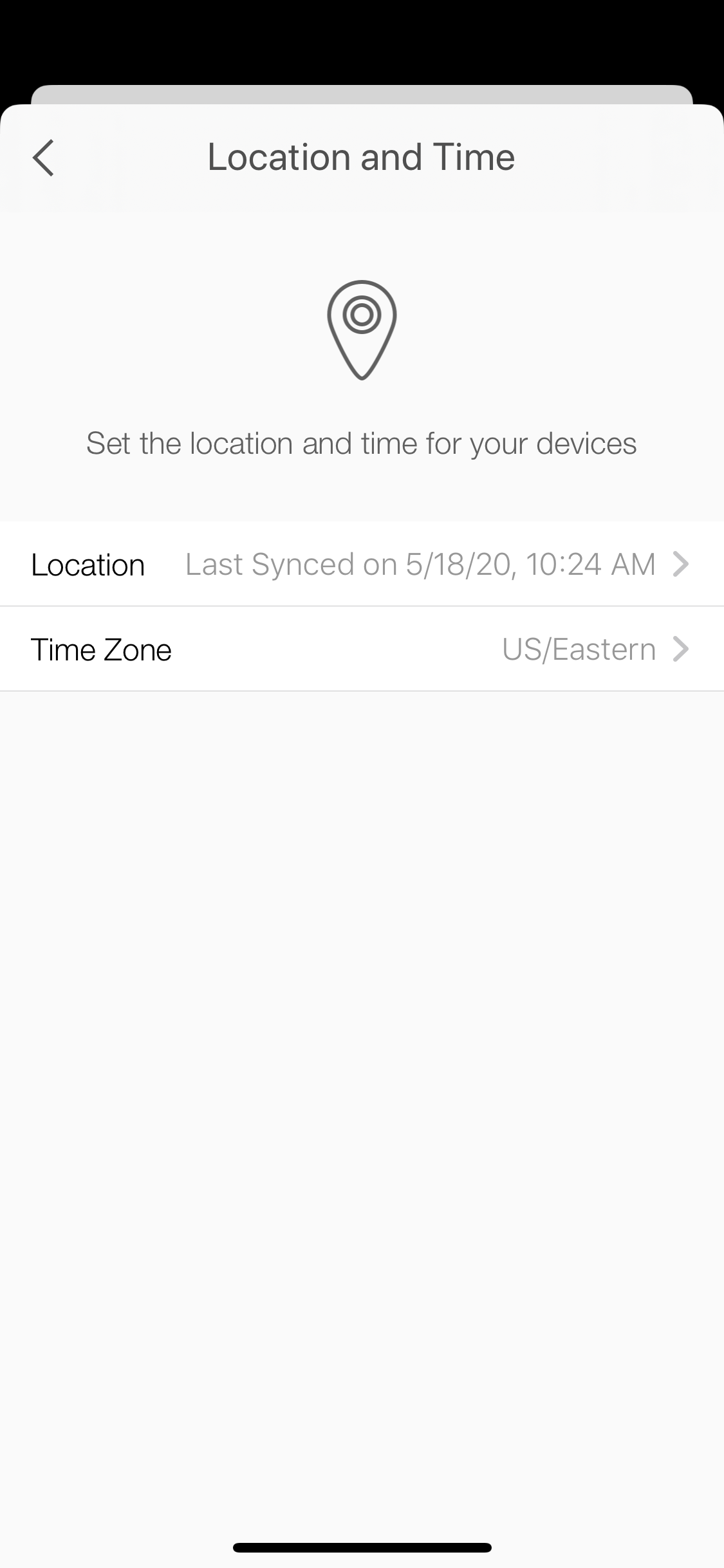Open the Location setting row
Viewport: 724px width, 1568px height.
(x=362, y=564)
